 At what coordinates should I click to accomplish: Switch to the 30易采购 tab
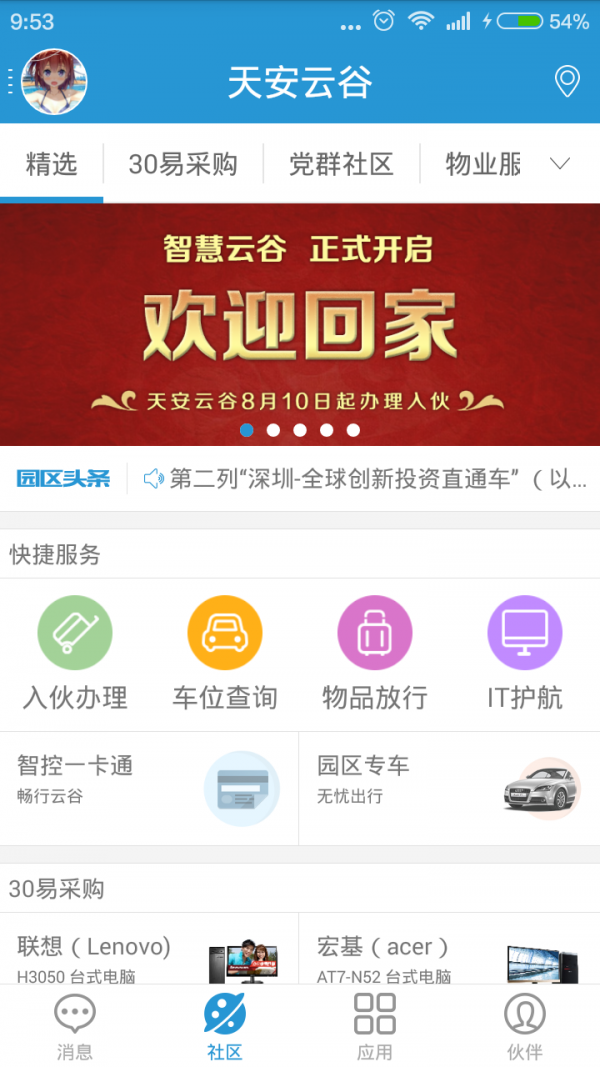click(x=183, y=164)
